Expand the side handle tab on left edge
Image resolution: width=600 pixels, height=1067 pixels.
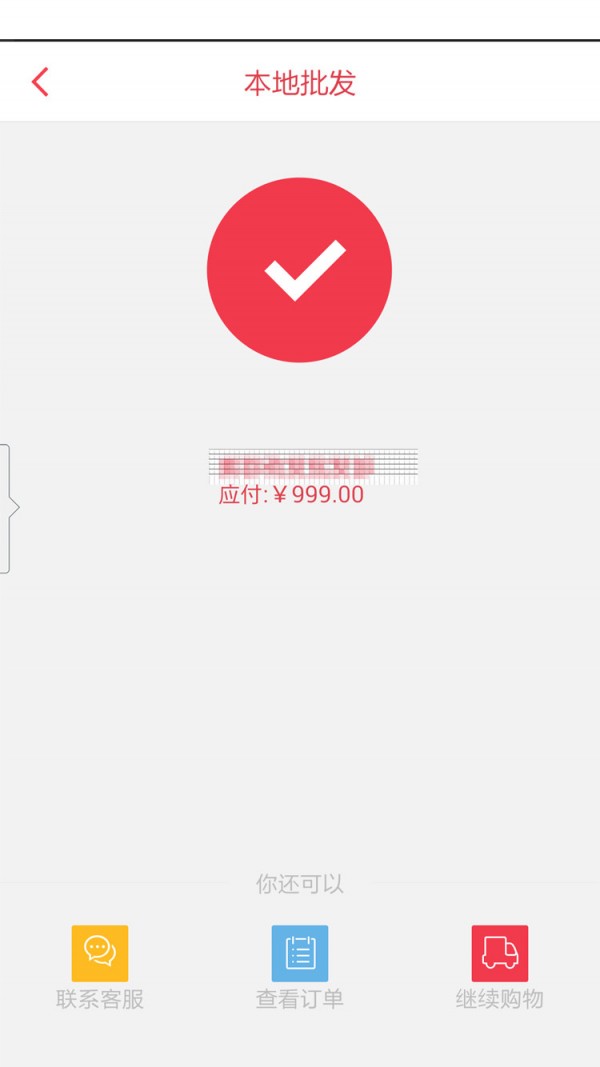8,508
